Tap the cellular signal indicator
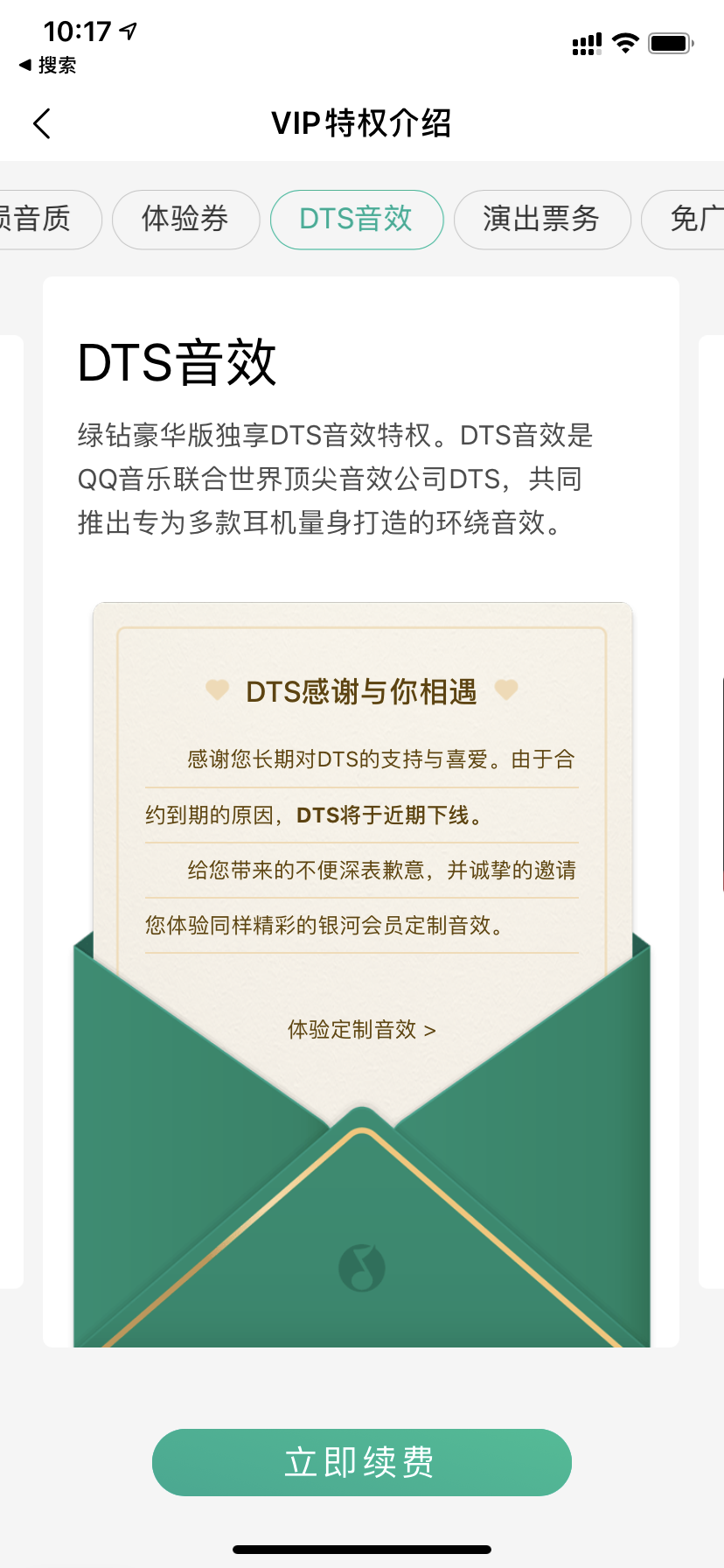 [x=585, y=43]
